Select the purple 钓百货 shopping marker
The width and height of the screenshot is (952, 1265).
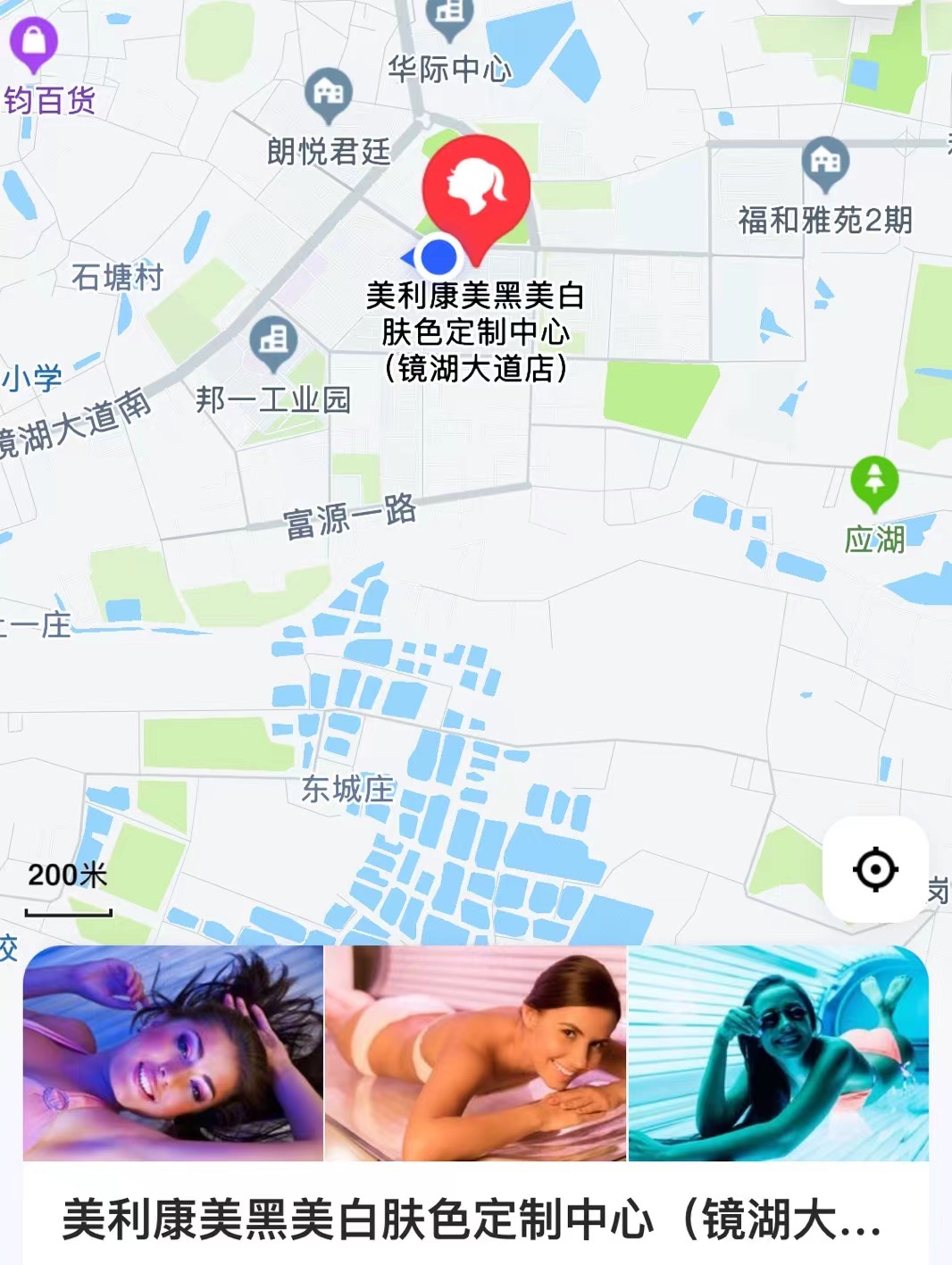(33, 43)
